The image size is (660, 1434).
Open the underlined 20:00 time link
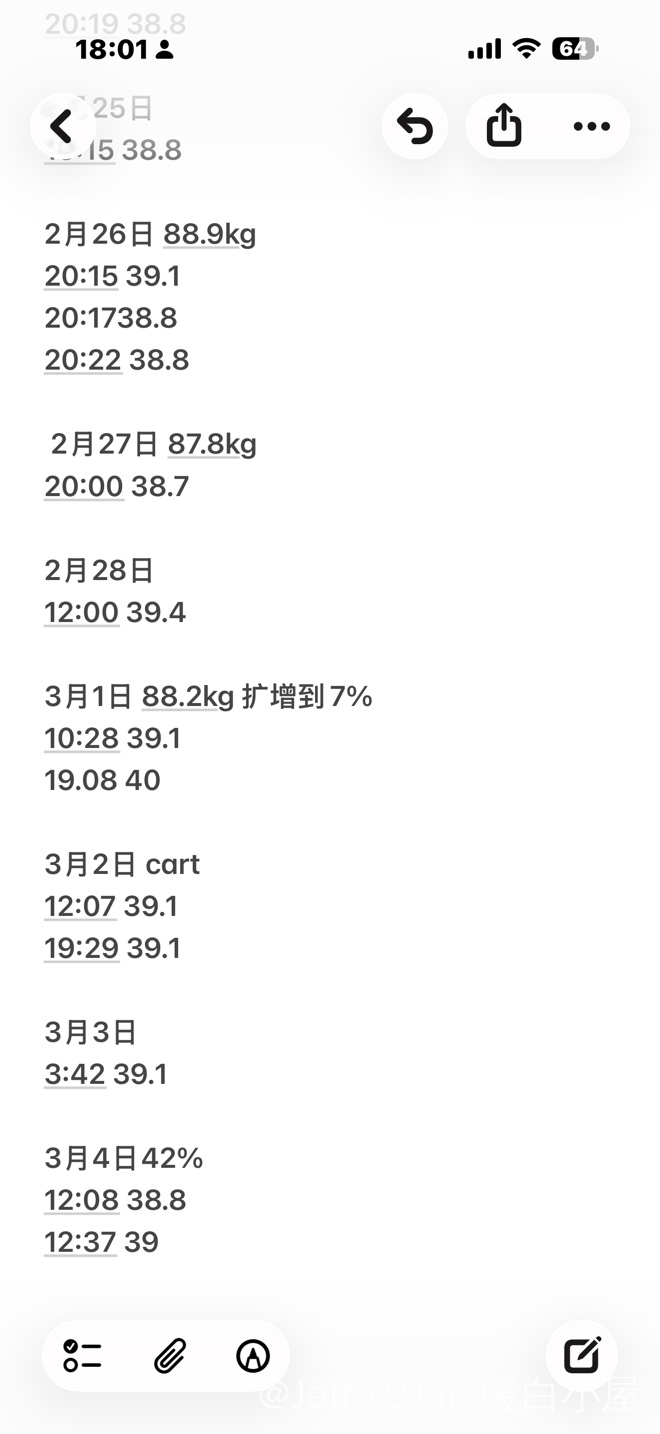(83, 487)
